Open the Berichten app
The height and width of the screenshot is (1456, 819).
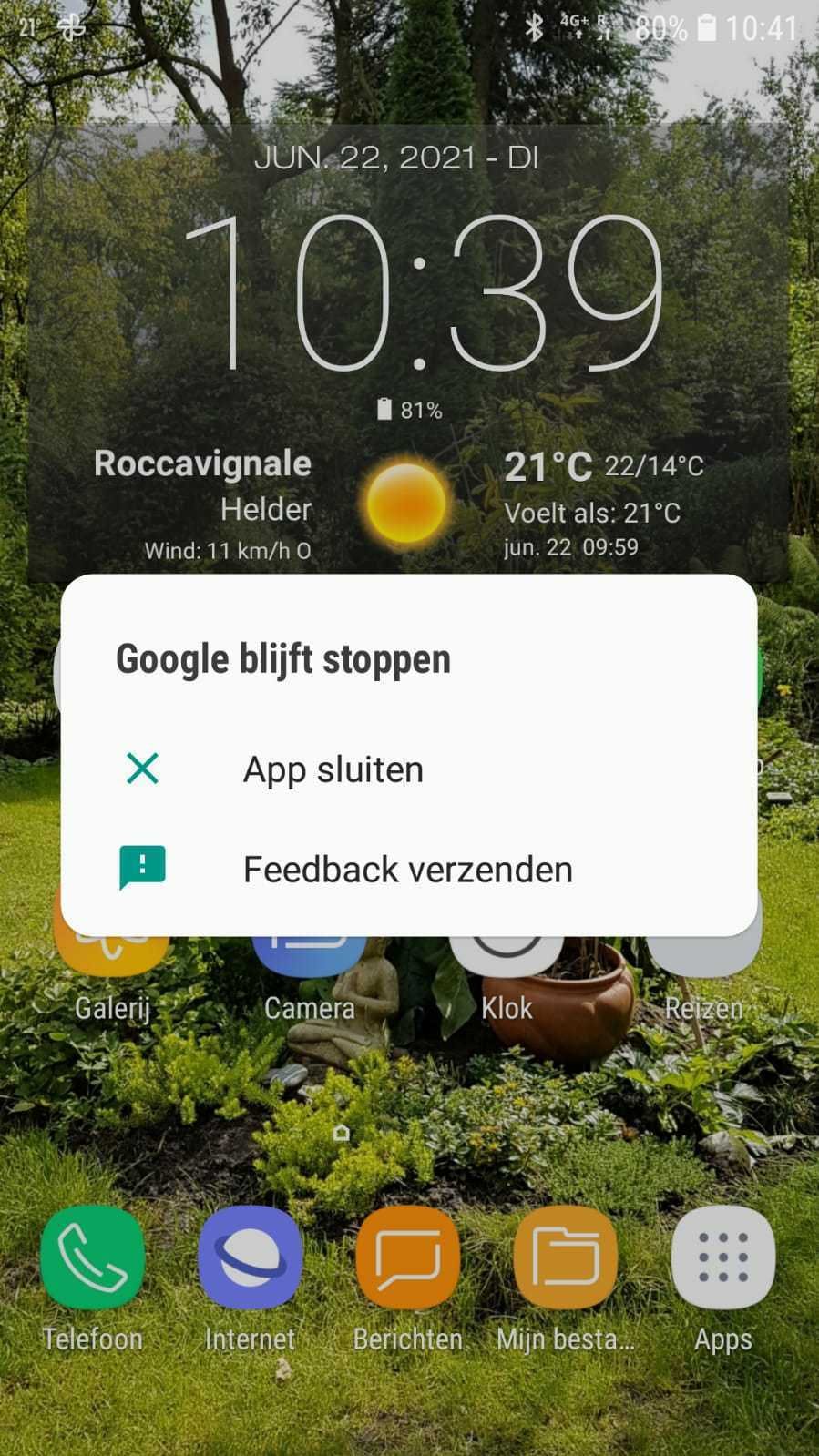pos(407,1258)
